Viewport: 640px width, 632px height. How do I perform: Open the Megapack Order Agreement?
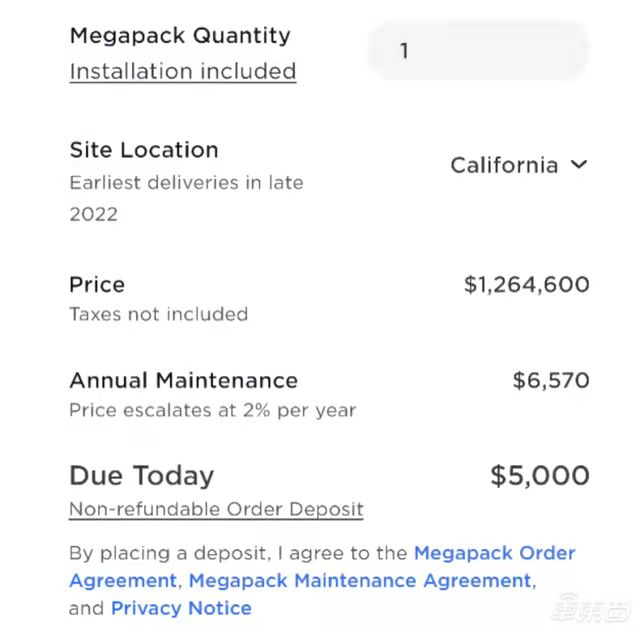(x=494, y=553)
